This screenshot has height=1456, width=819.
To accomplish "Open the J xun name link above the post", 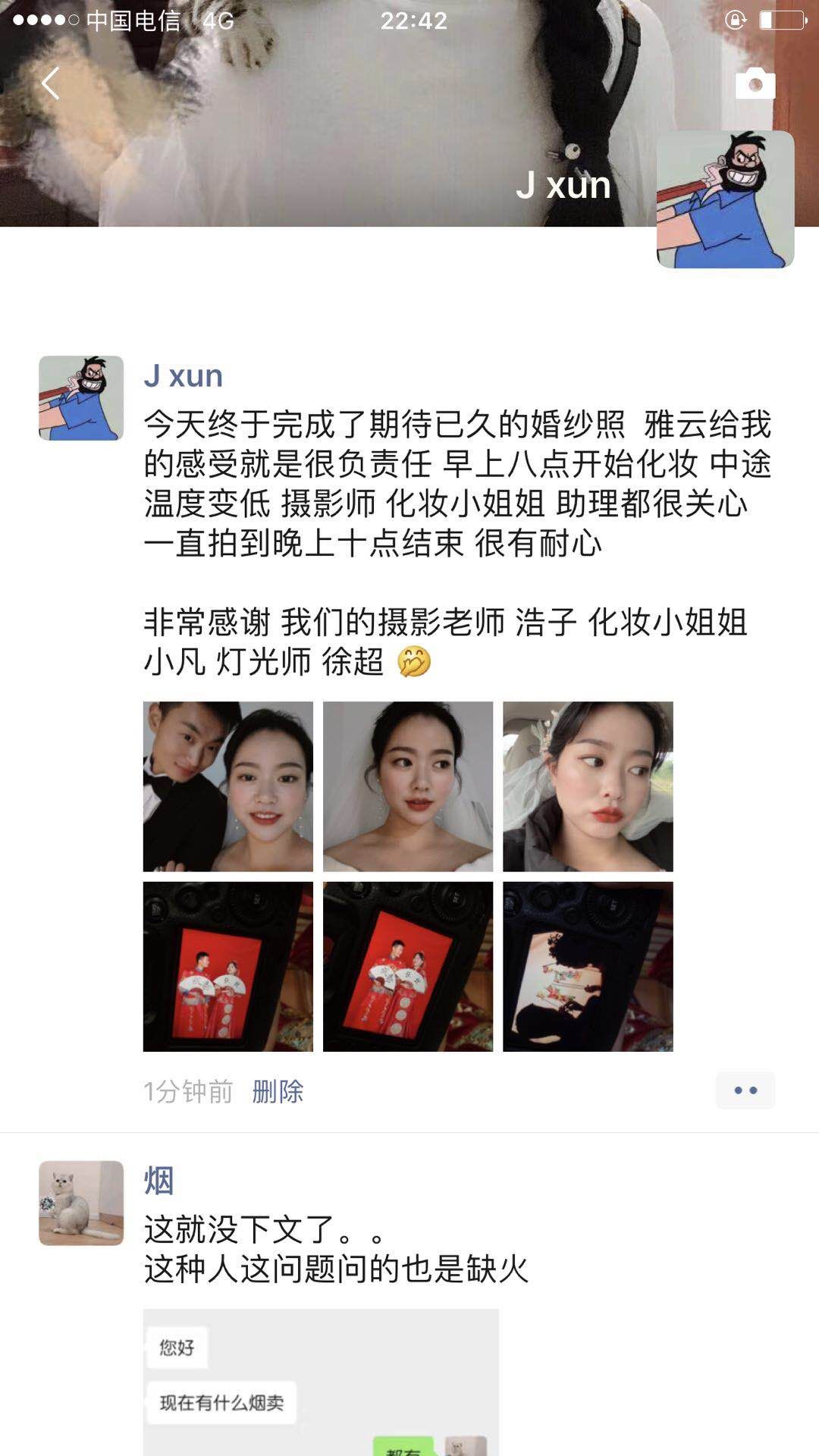I will coord(184,376).
